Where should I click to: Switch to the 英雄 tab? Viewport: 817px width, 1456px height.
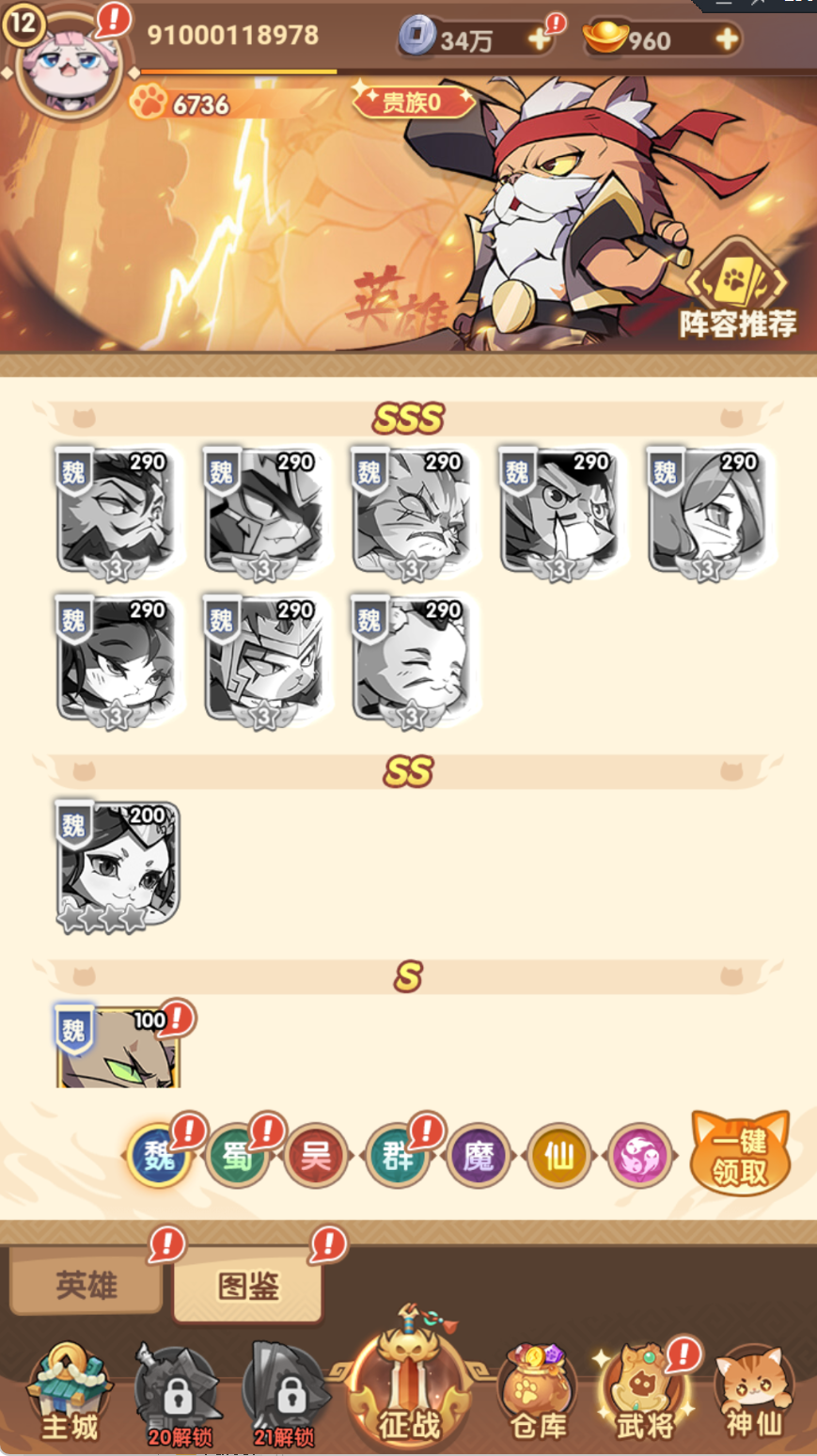86,1286
